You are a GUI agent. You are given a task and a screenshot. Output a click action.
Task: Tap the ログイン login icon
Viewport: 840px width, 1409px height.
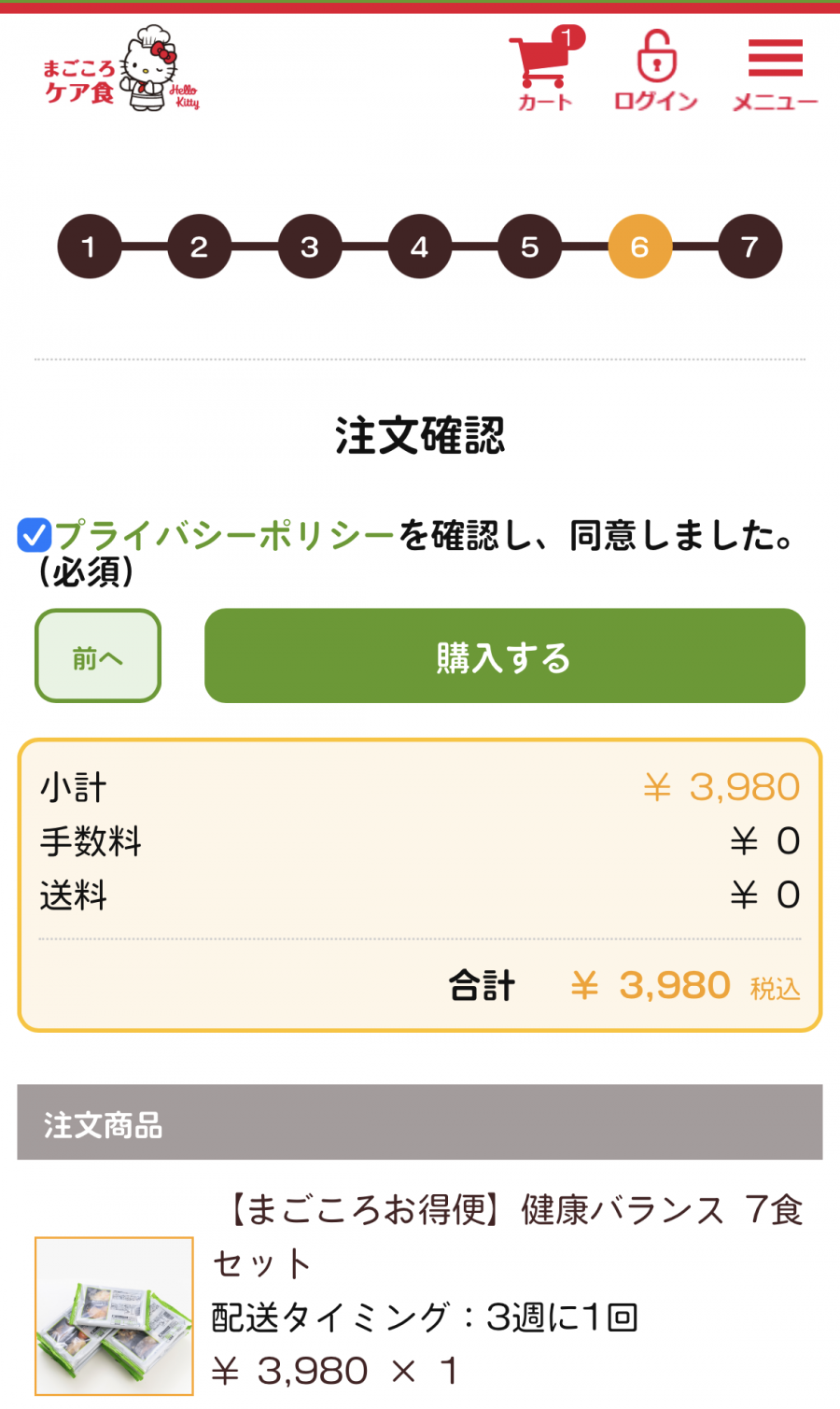(655, 70)
